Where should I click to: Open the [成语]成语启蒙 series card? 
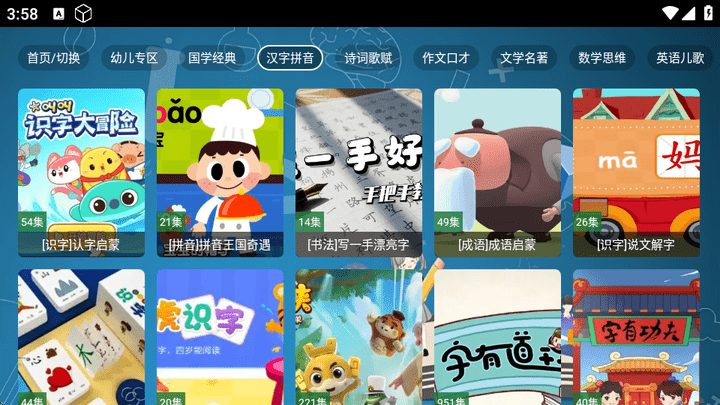pyautogui.click(x=497, y=172)
